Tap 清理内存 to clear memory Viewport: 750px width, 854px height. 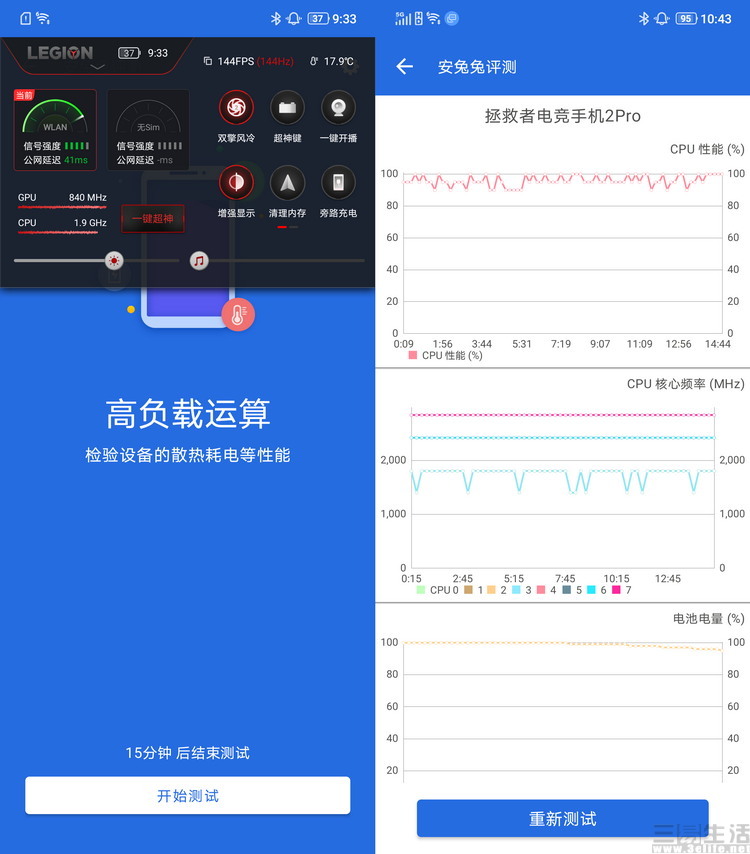287,183
